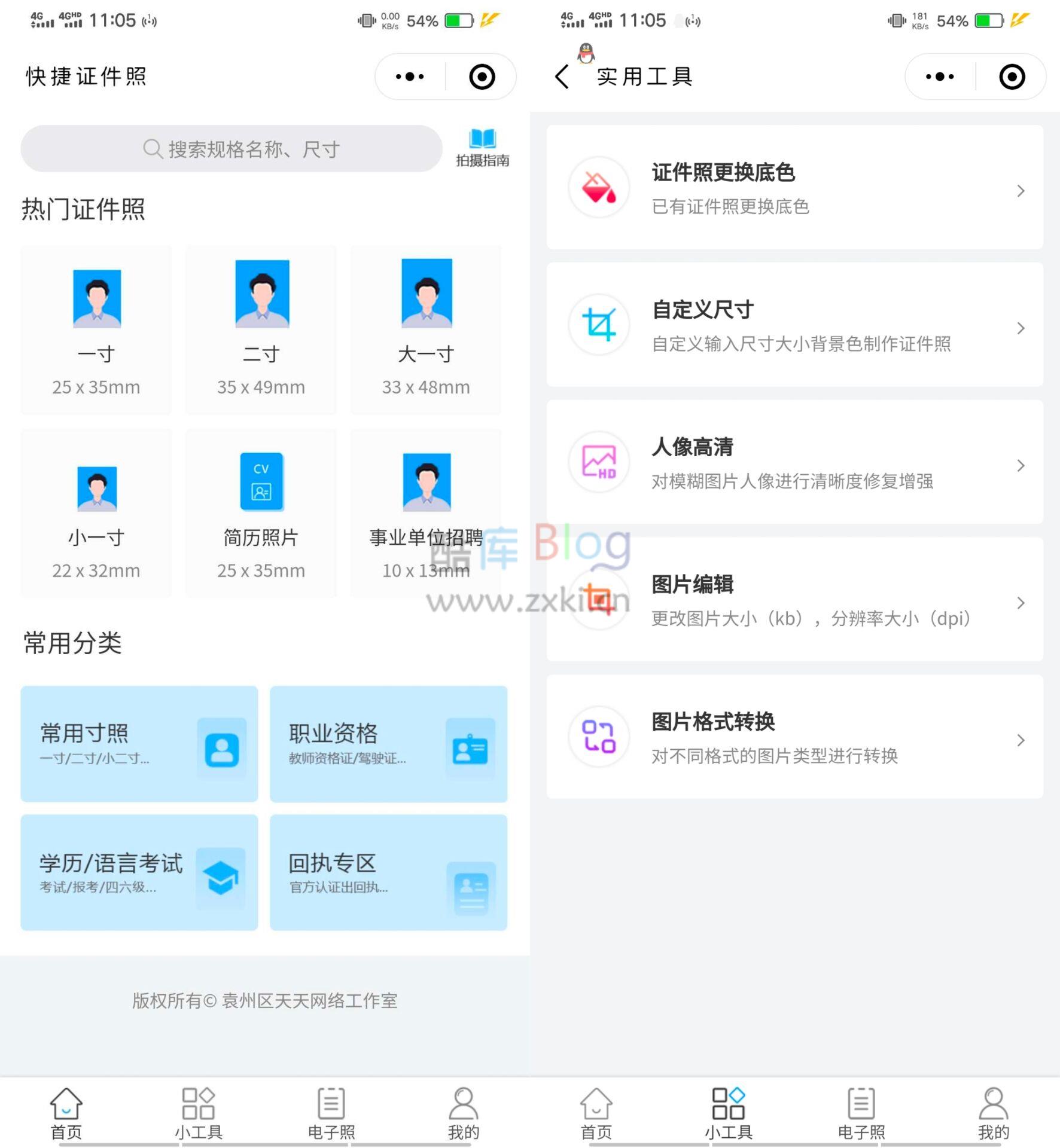Expand the 证件照更换底色 entry chevron
This screenshot has width=1060, height=1148.
click(1020, 190)
